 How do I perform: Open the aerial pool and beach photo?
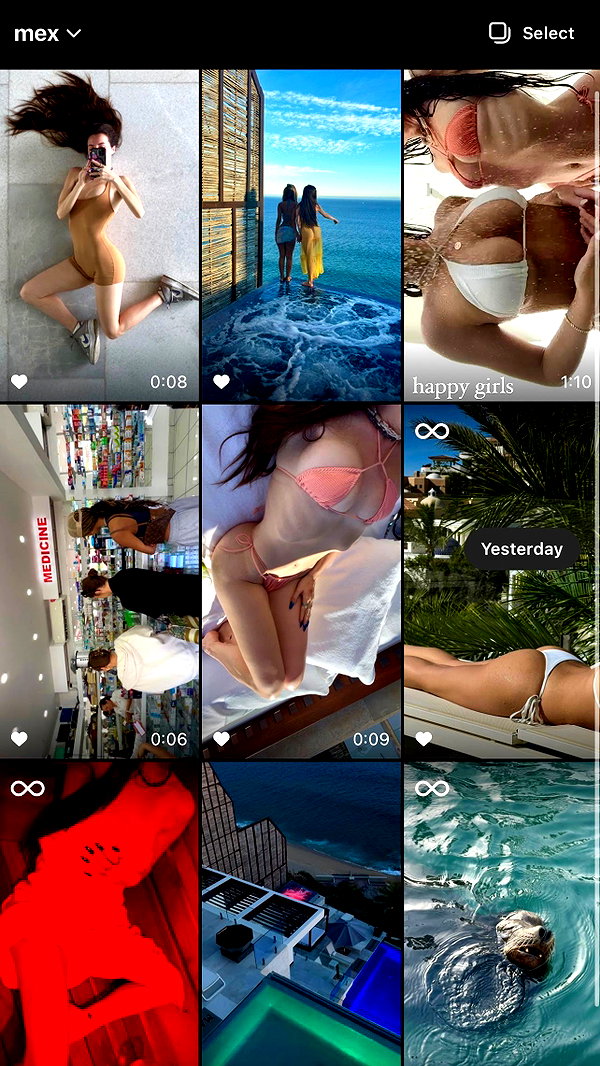point(301,914)
